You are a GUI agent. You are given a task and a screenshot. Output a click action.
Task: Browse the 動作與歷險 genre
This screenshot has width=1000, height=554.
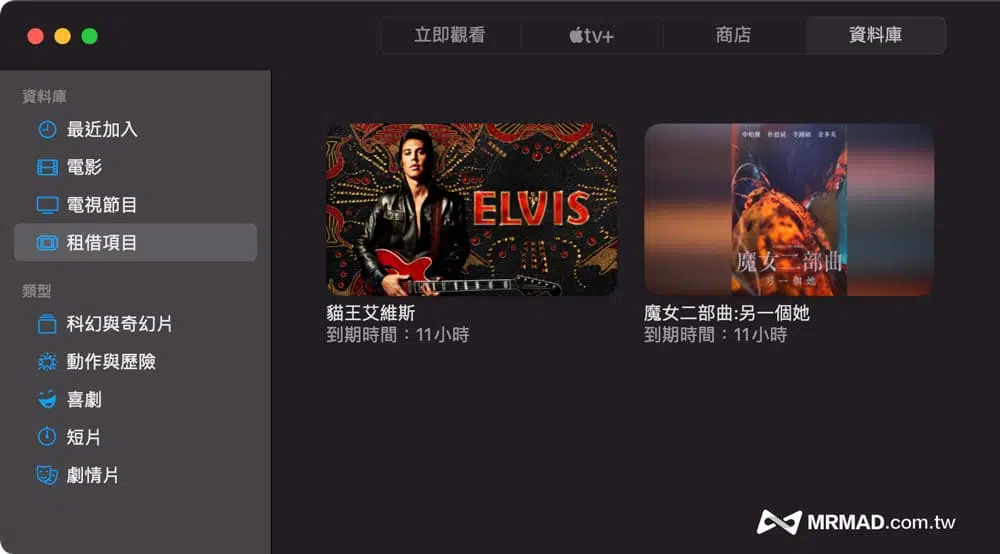click(110, 362)
